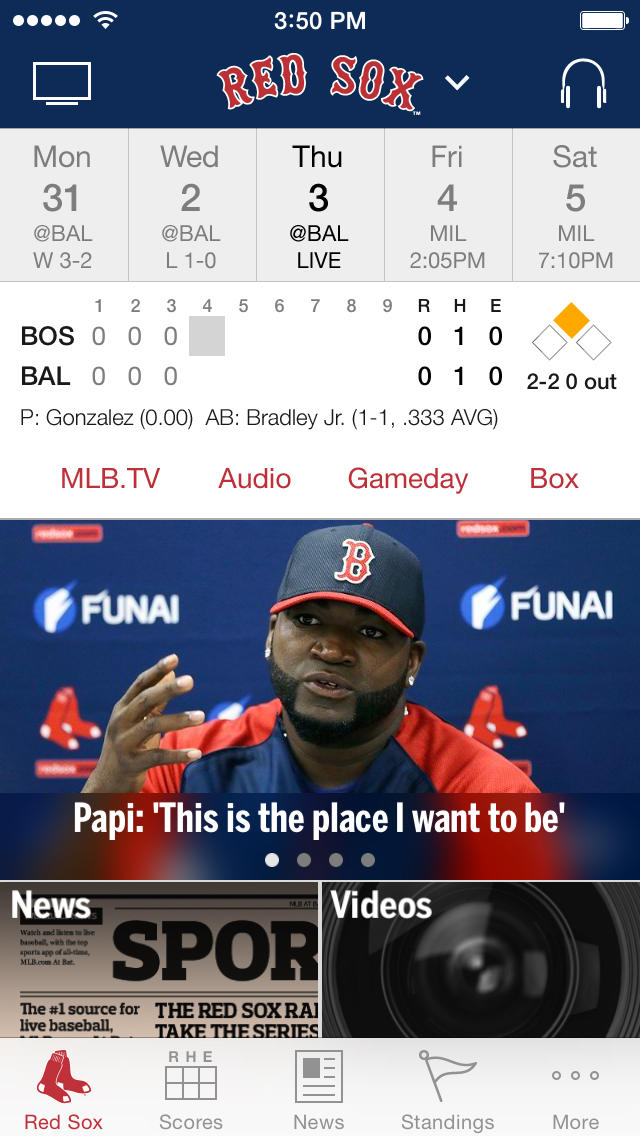Watch the game on MLB.TV

110,479
